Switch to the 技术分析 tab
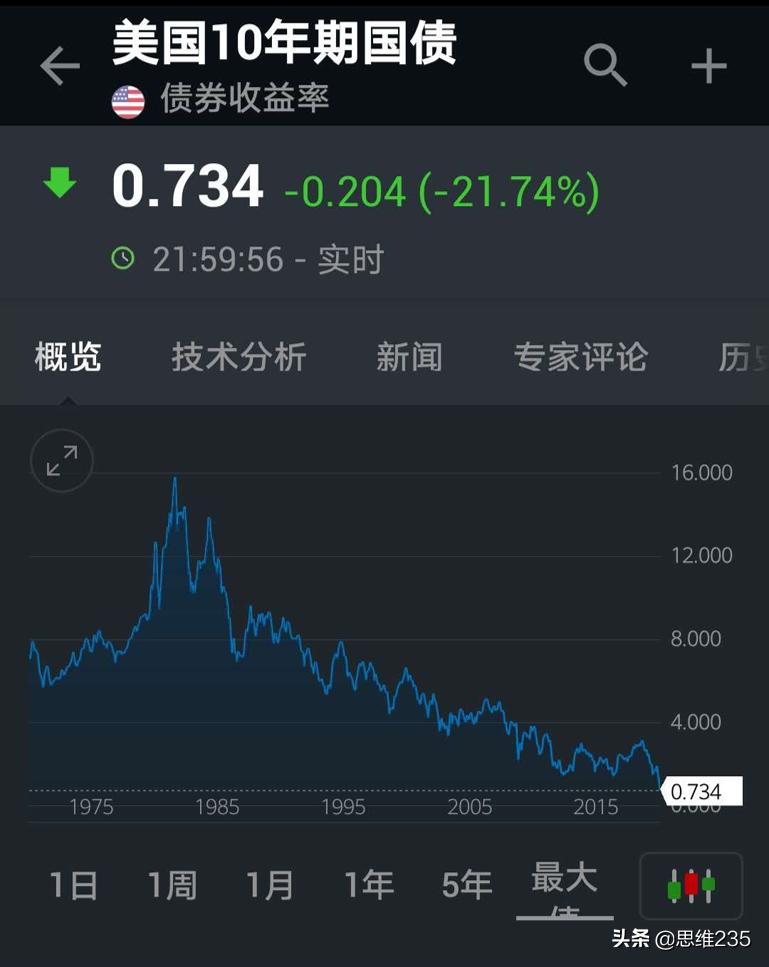 pyautogui.click(x=240, y=357)
